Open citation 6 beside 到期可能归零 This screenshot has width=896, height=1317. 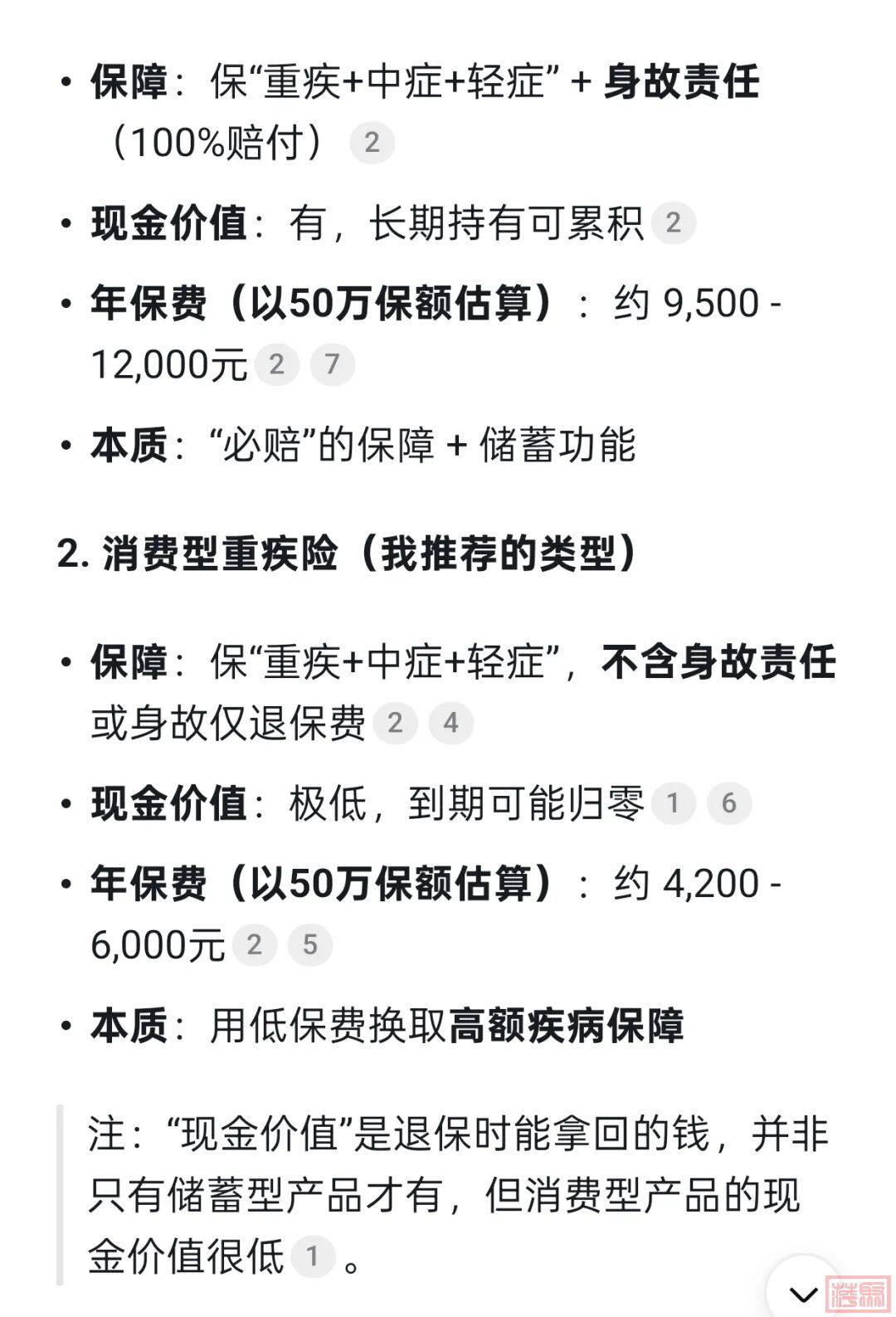click(728, 802)
